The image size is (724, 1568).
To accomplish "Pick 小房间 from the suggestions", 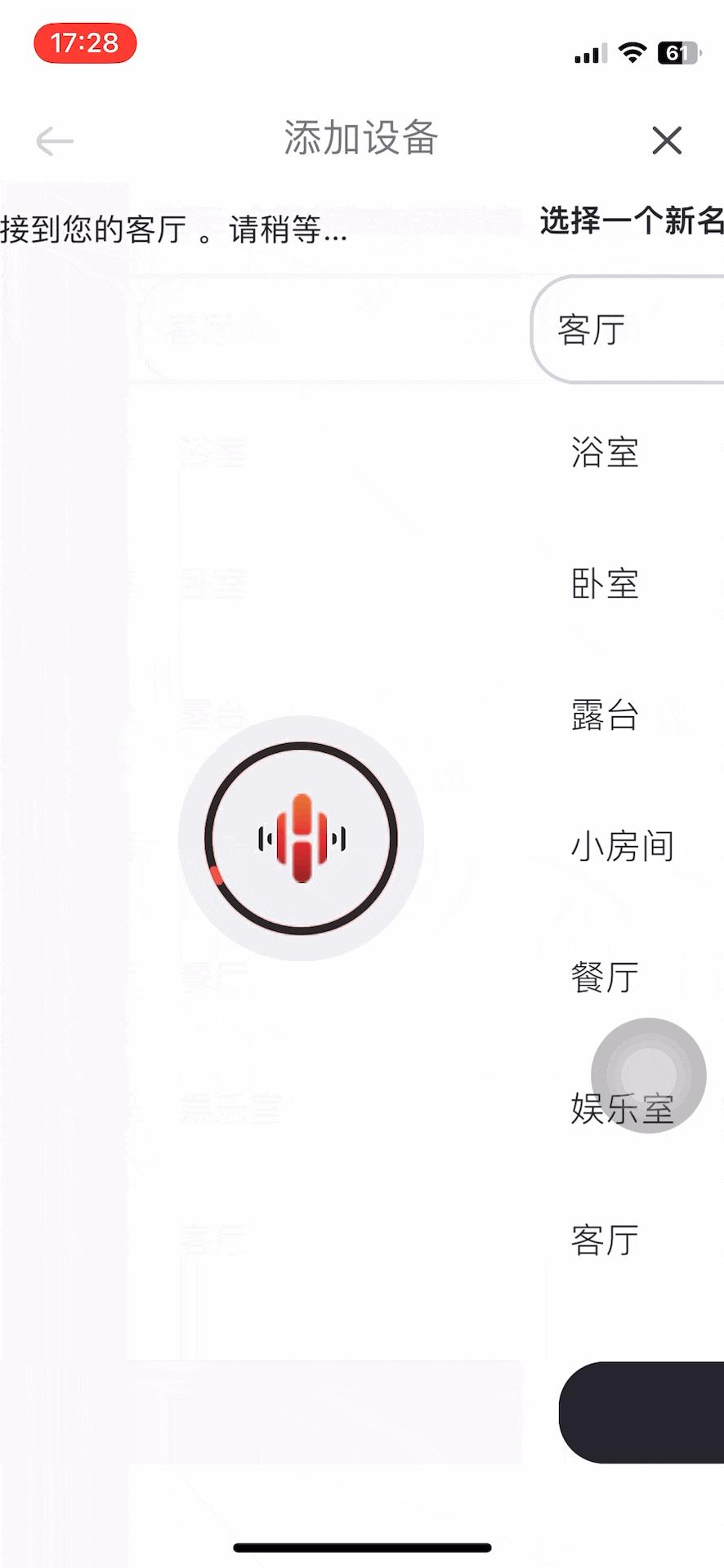I will (623, 847).
